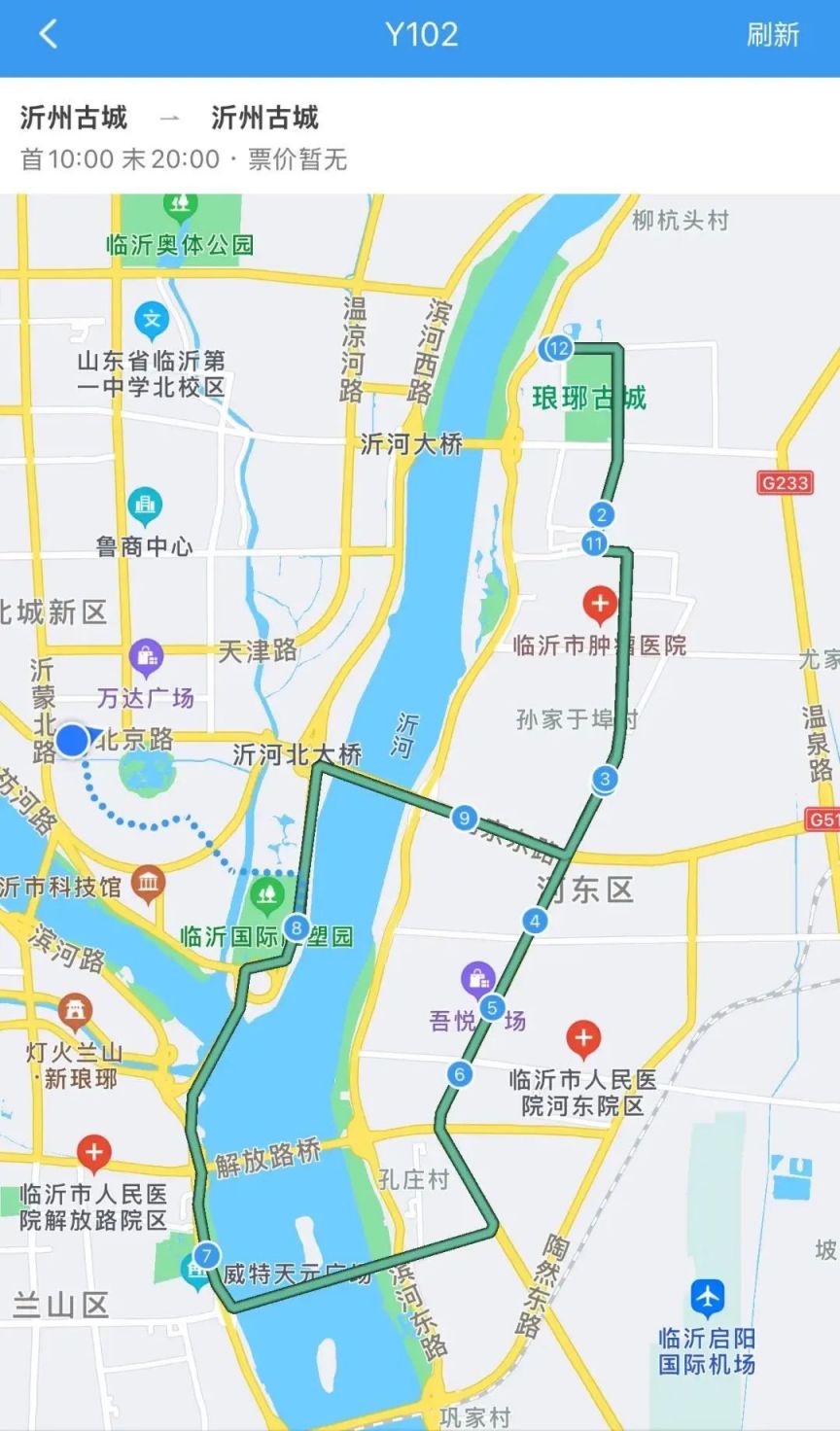This screenshot has width=840, height=1431.
Task: Select stop marker 3 on the route
Action: click(605, 779)
